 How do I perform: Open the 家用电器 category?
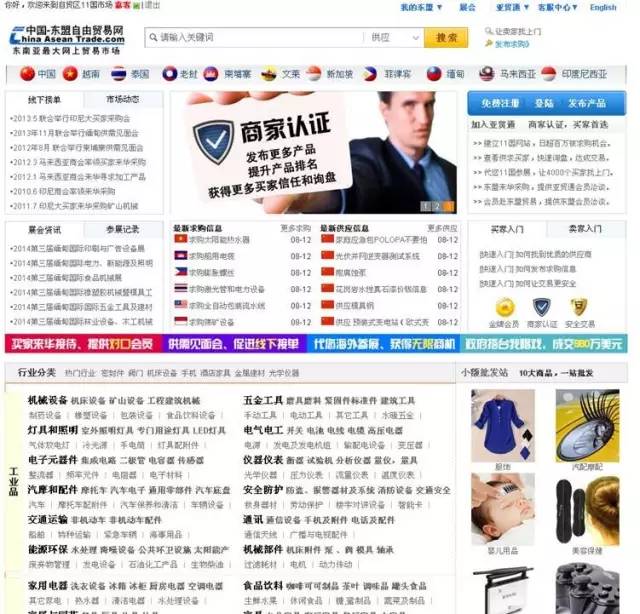(x=47, y=585)
